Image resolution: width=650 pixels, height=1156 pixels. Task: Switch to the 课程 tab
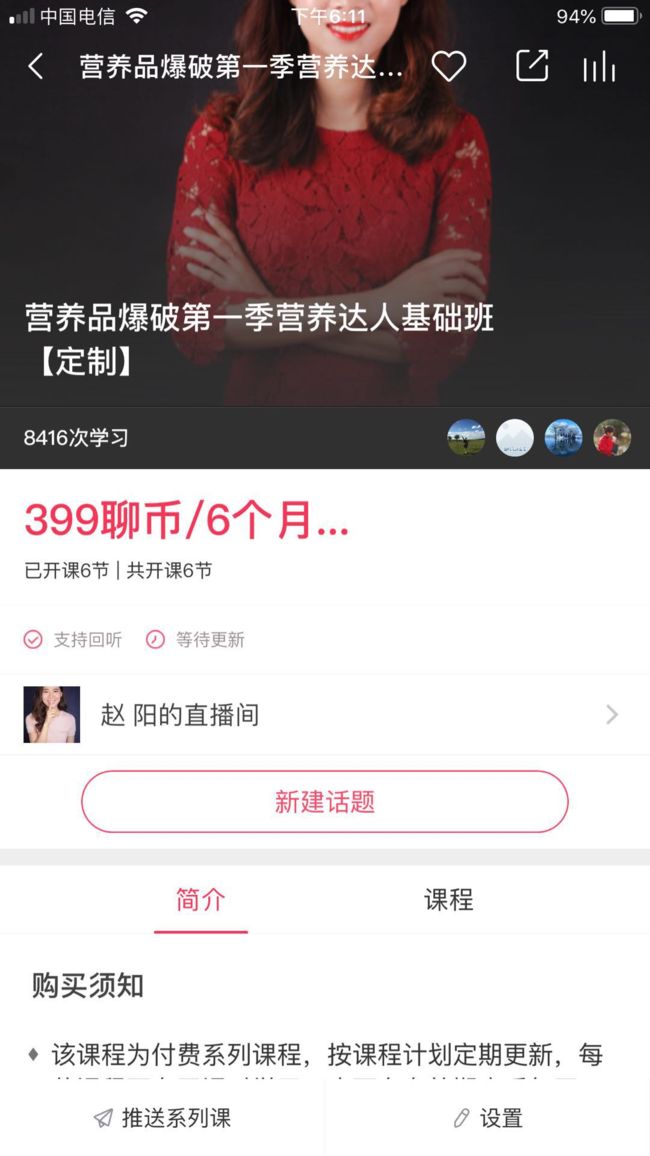(448, 900)
